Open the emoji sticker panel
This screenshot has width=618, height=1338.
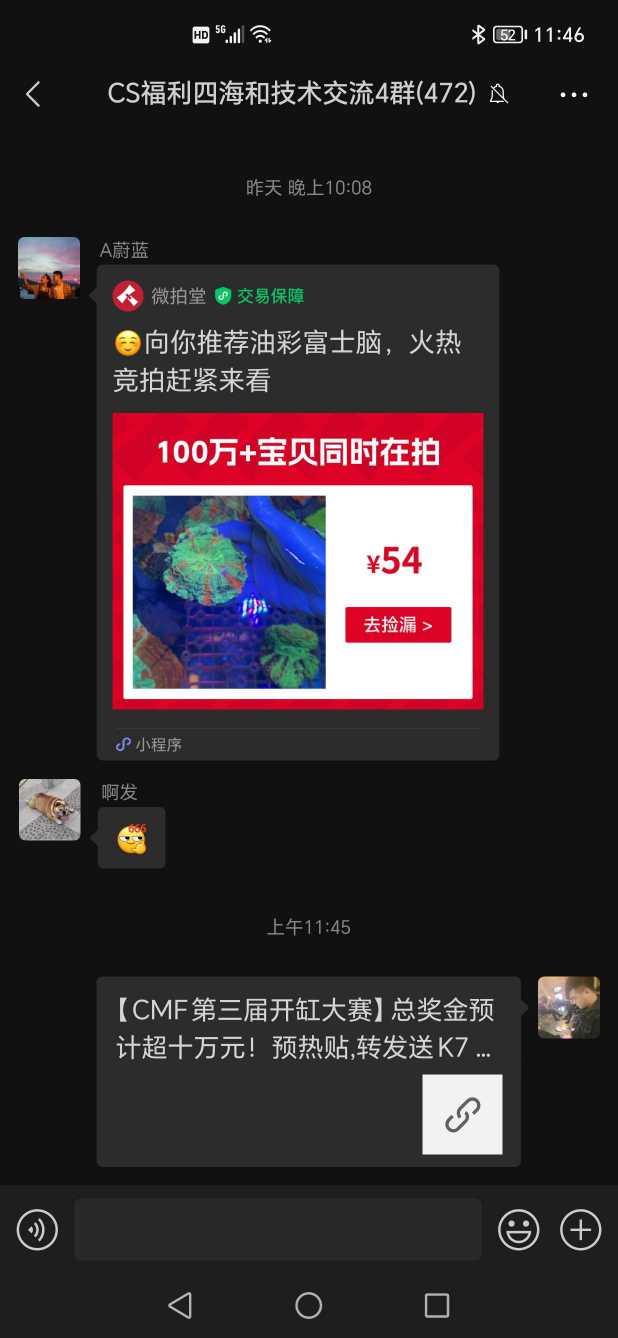pyautogui.click(x=519, y=1229)
